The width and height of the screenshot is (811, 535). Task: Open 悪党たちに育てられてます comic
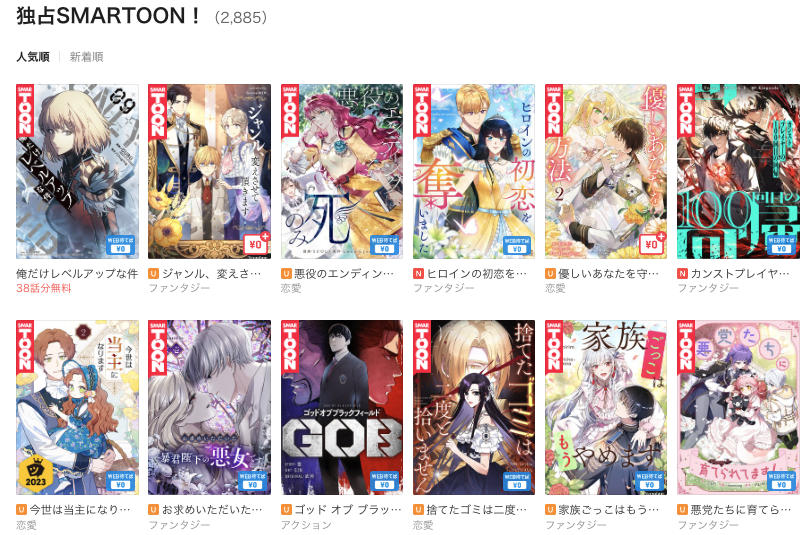click(738, 407)
